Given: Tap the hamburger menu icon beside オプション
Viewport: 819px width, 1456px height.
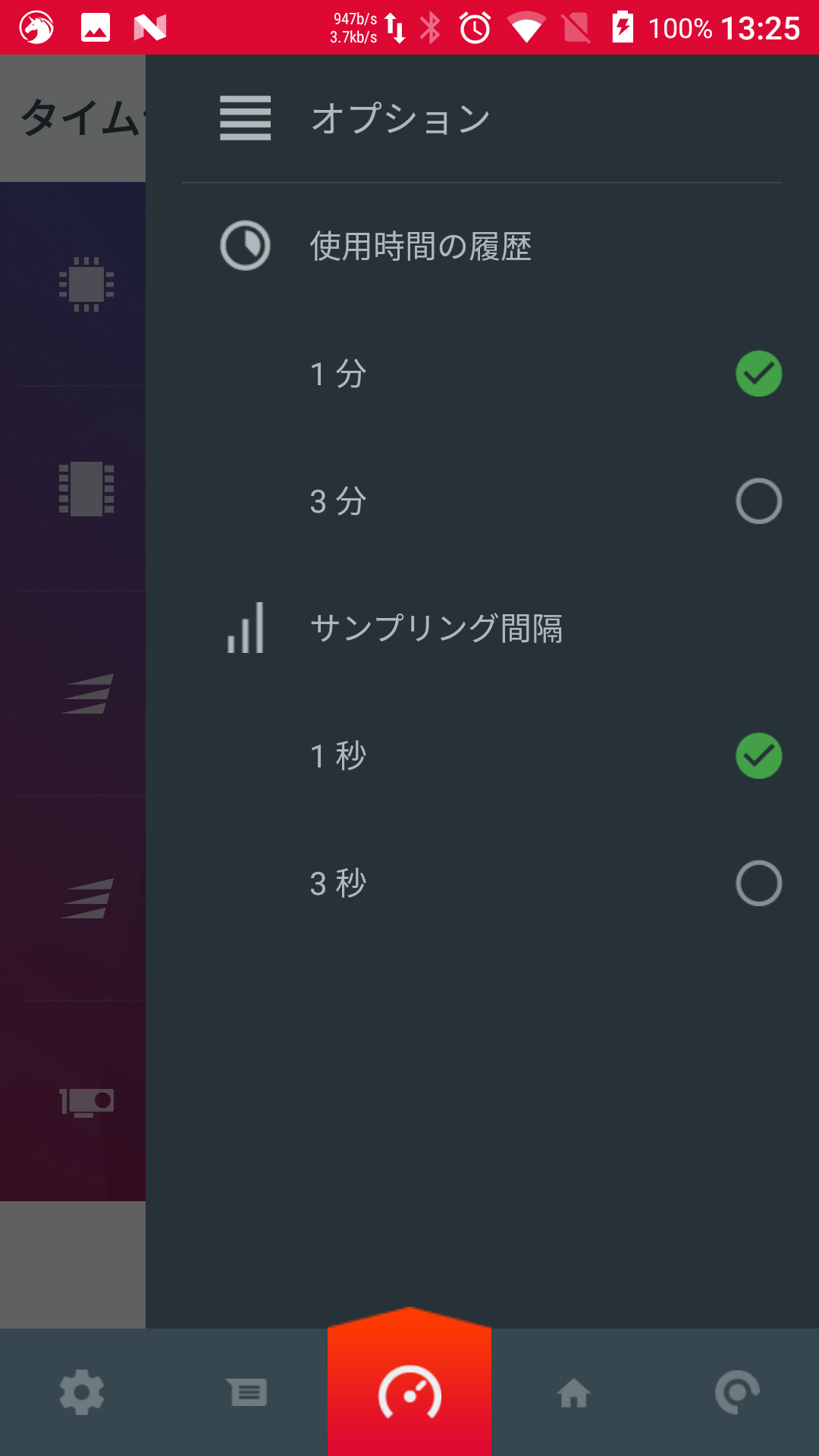Looking at the screenshot, I should pos(245,118).
